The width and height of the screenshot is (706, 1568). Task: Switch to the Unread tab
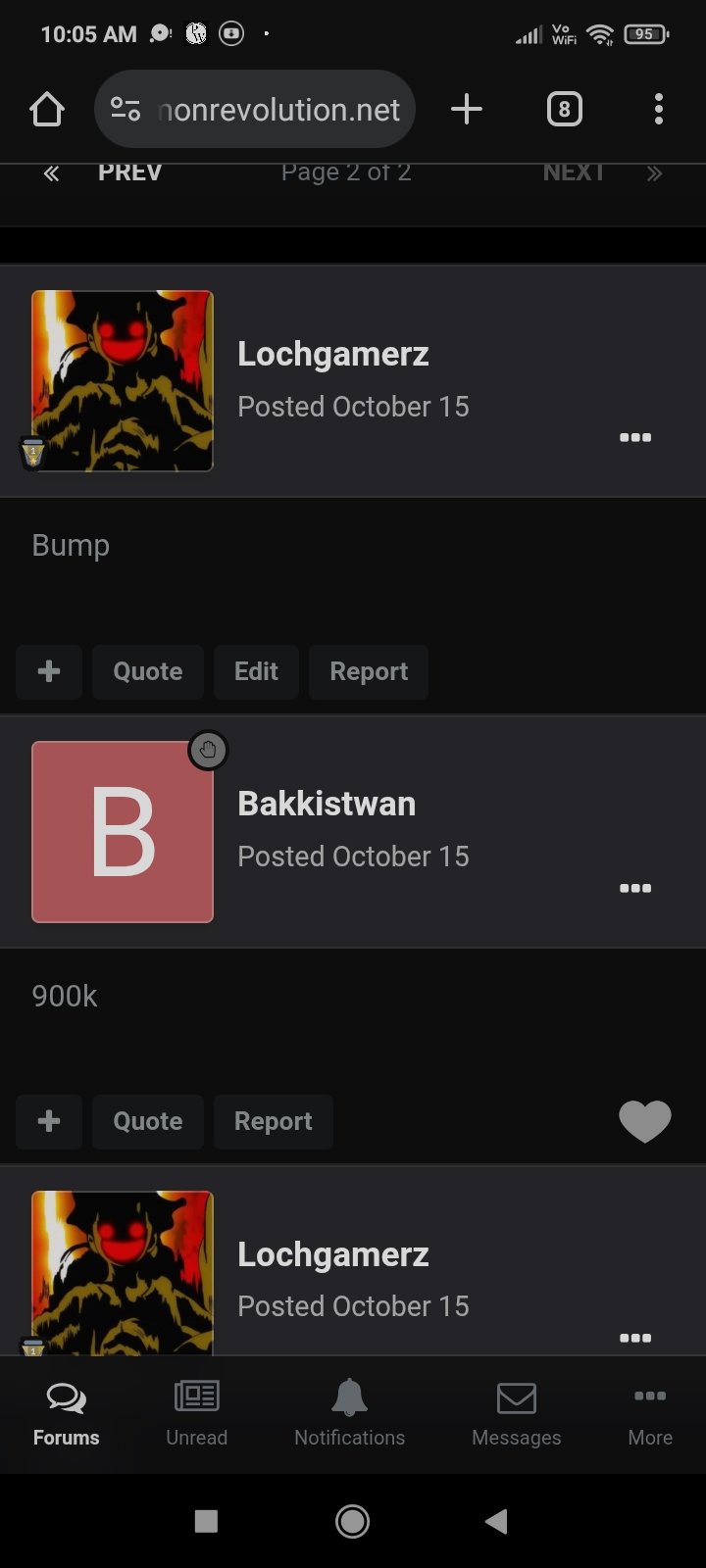tap(196, 1412)
